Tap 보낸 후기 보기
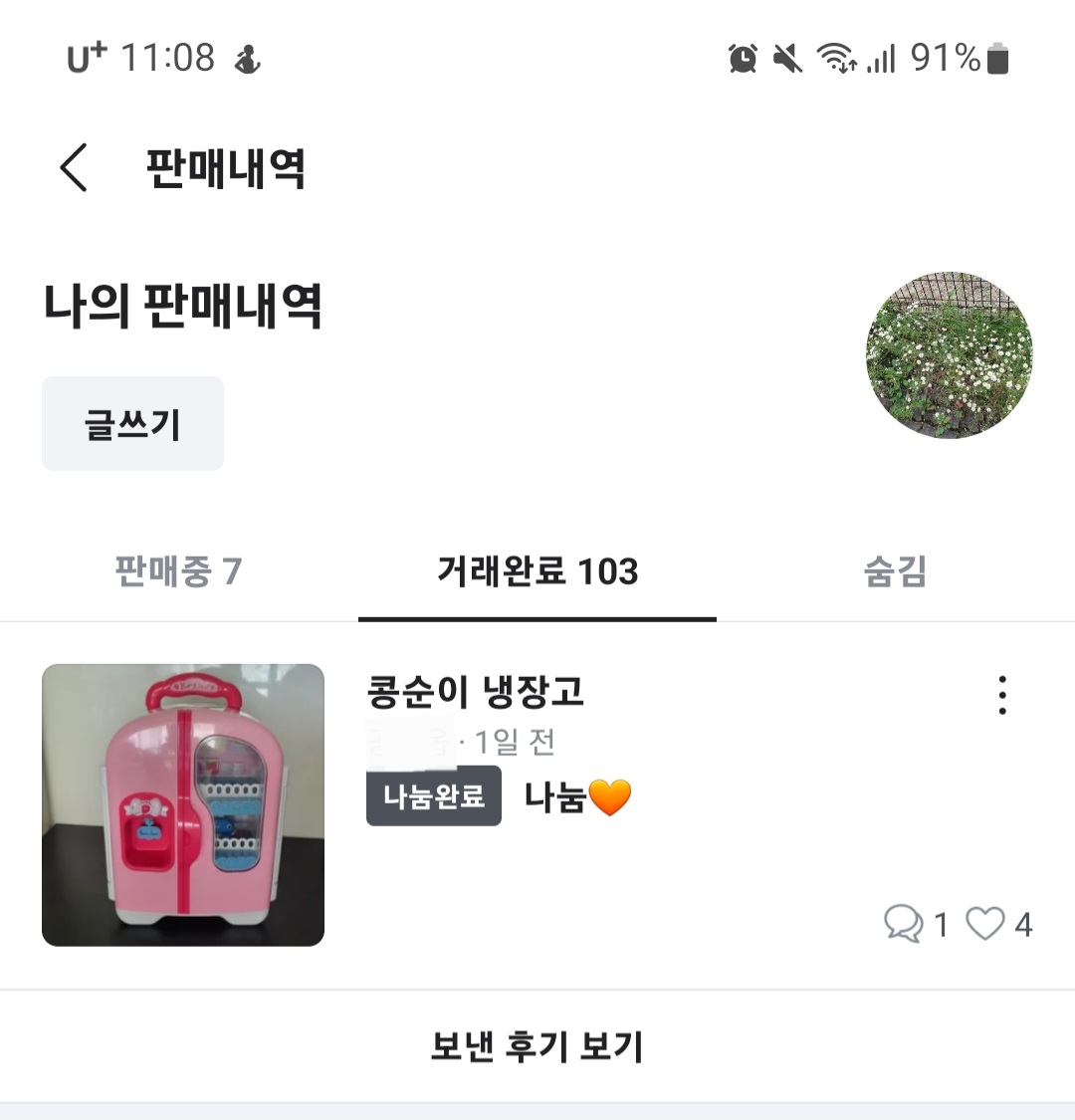The width and height of the screenshot is (1075, 1120). pyautogui.click(x=537, y=1047)
